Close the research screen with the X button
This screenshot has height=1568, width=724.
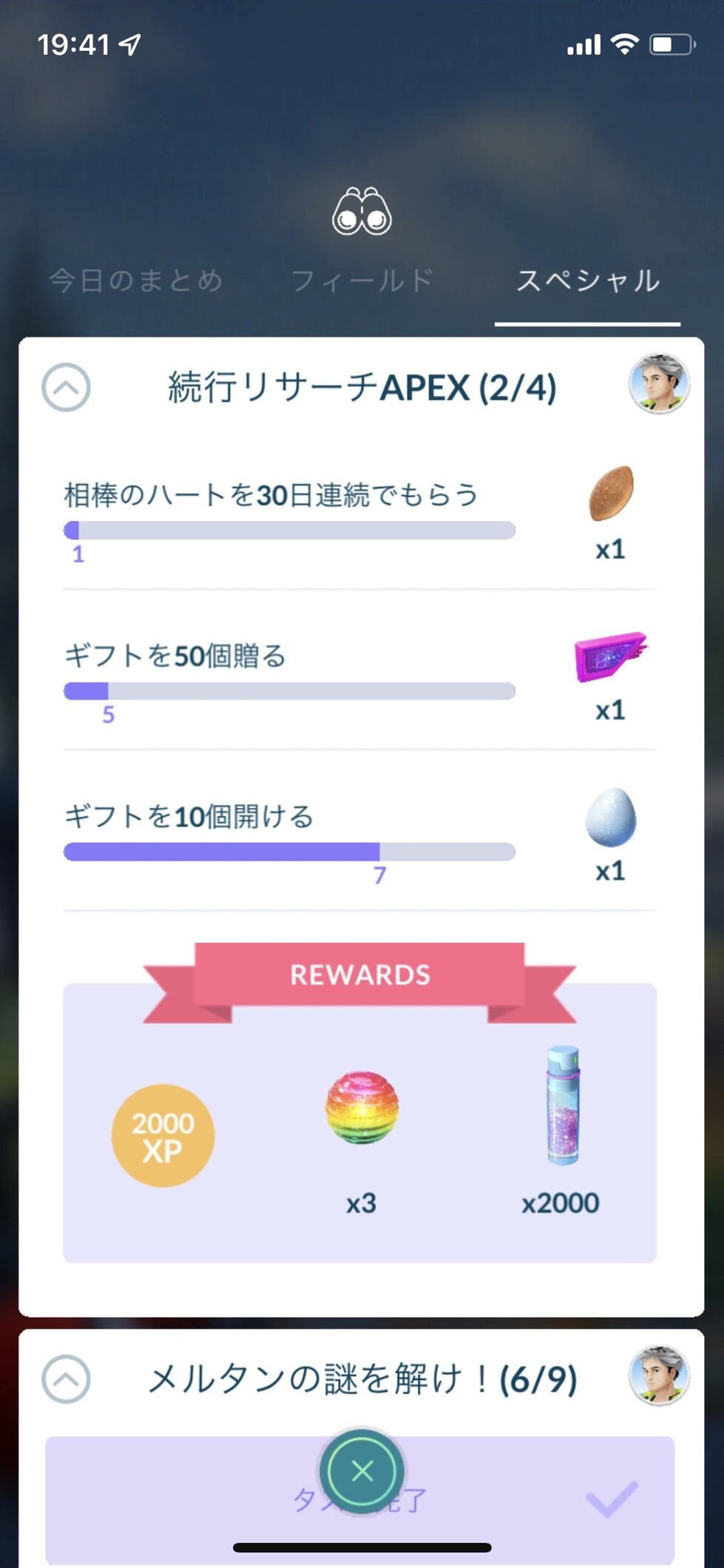(x=362, y=1471)
